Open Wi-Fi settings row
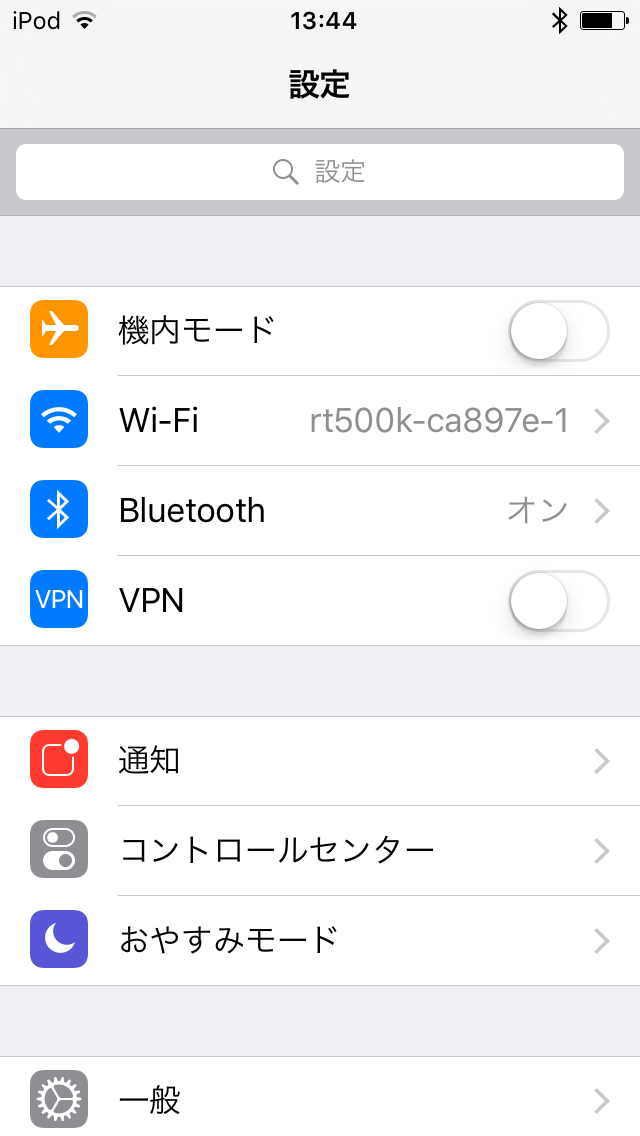The image size is (640, 1136). coord(320,421)
